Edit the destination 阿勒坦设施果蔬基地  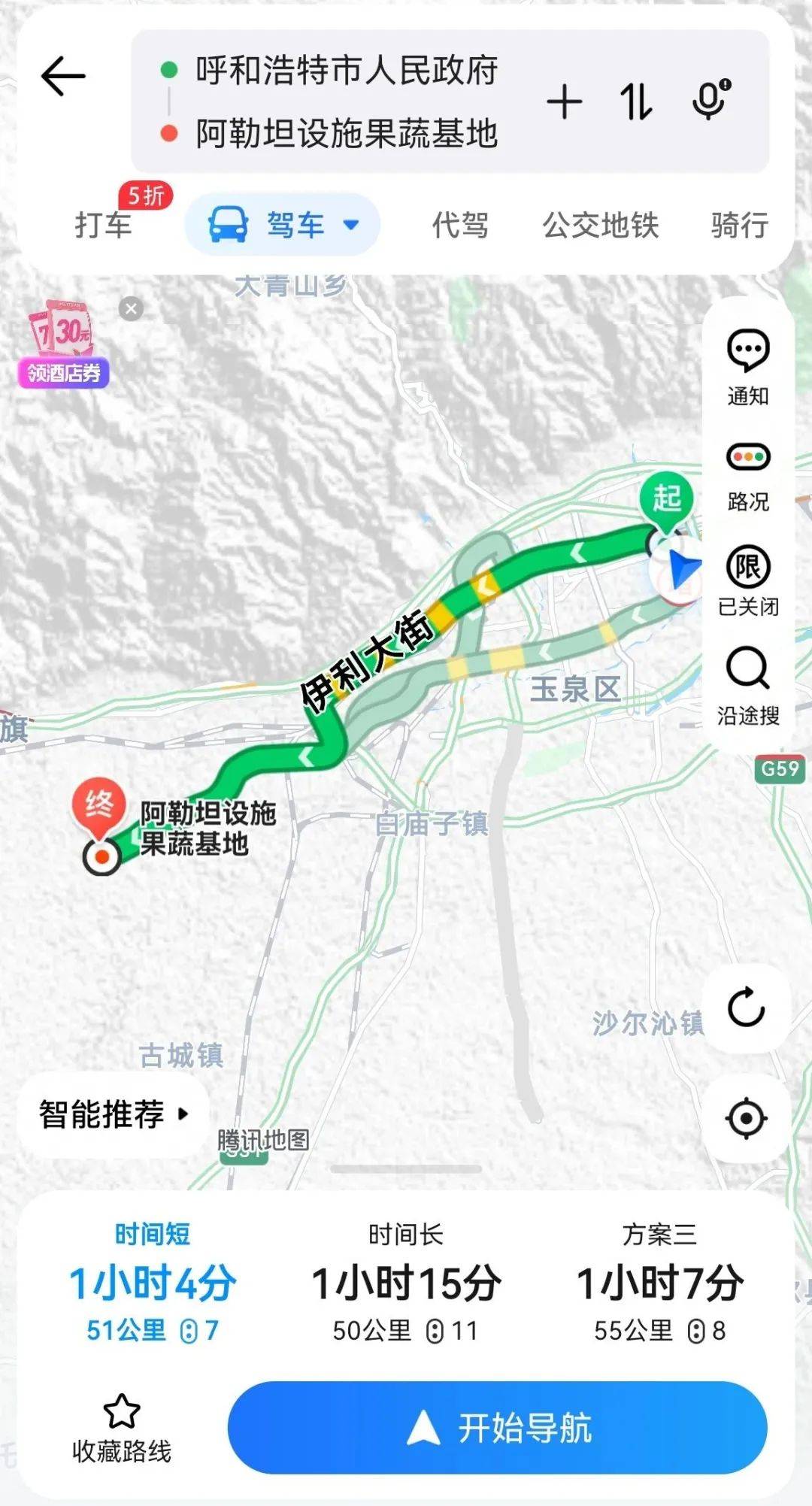[347, 134]
